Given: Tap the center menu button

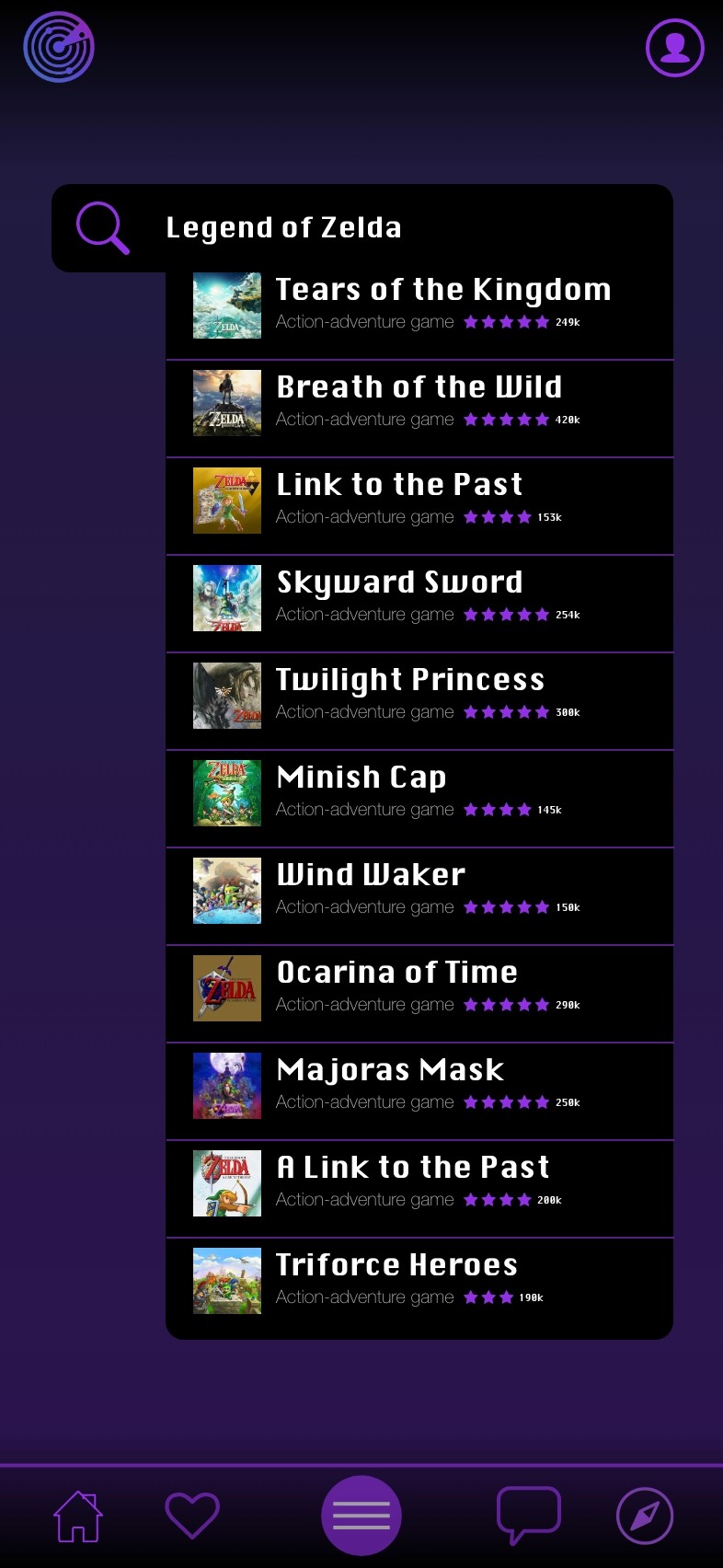Looking at the screenshot, I should tap(361, 1516).
